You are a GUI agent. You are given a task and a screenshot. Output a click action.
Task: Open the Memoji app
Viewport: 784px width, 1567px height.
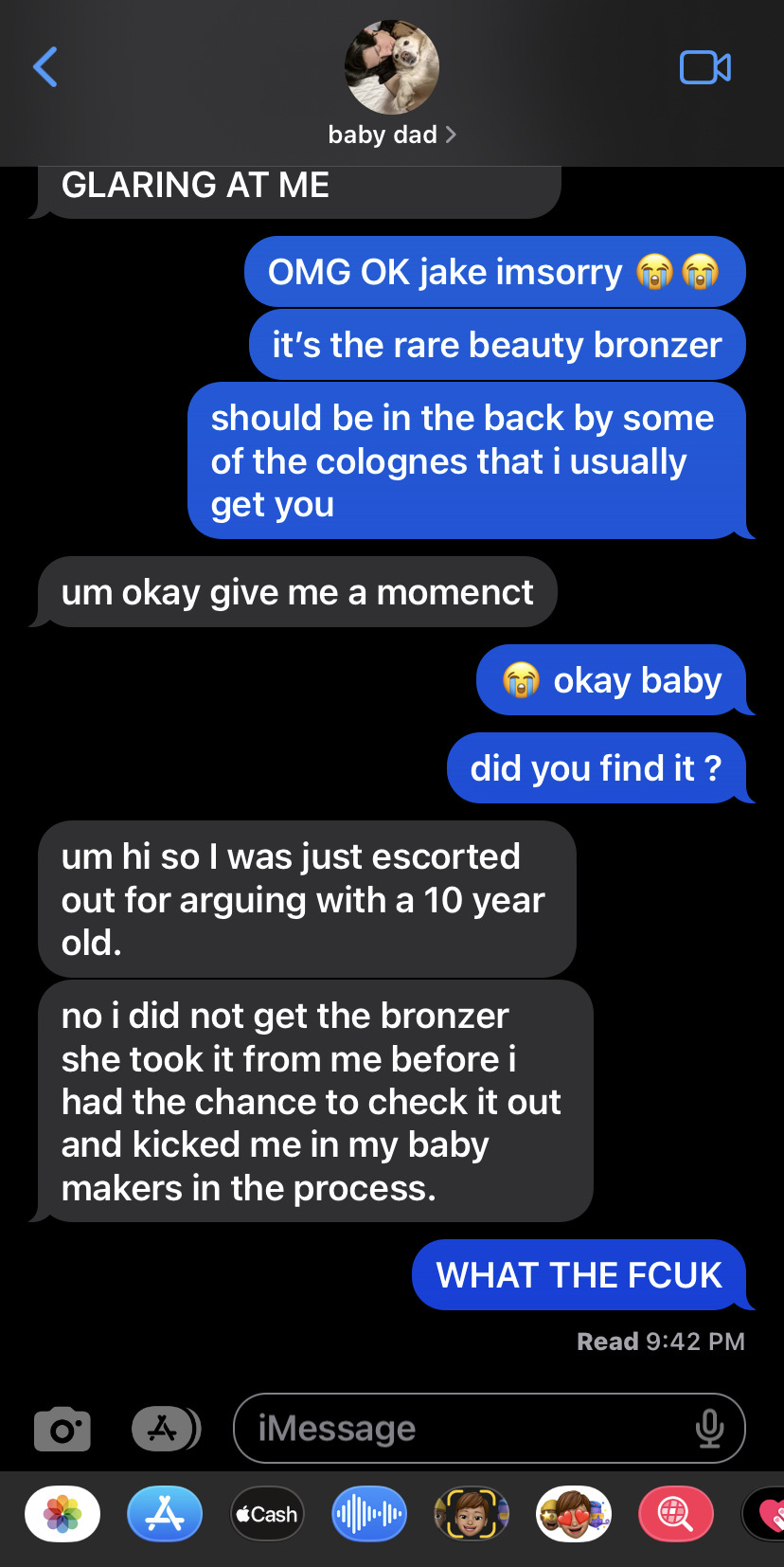tap(472, 1514)
